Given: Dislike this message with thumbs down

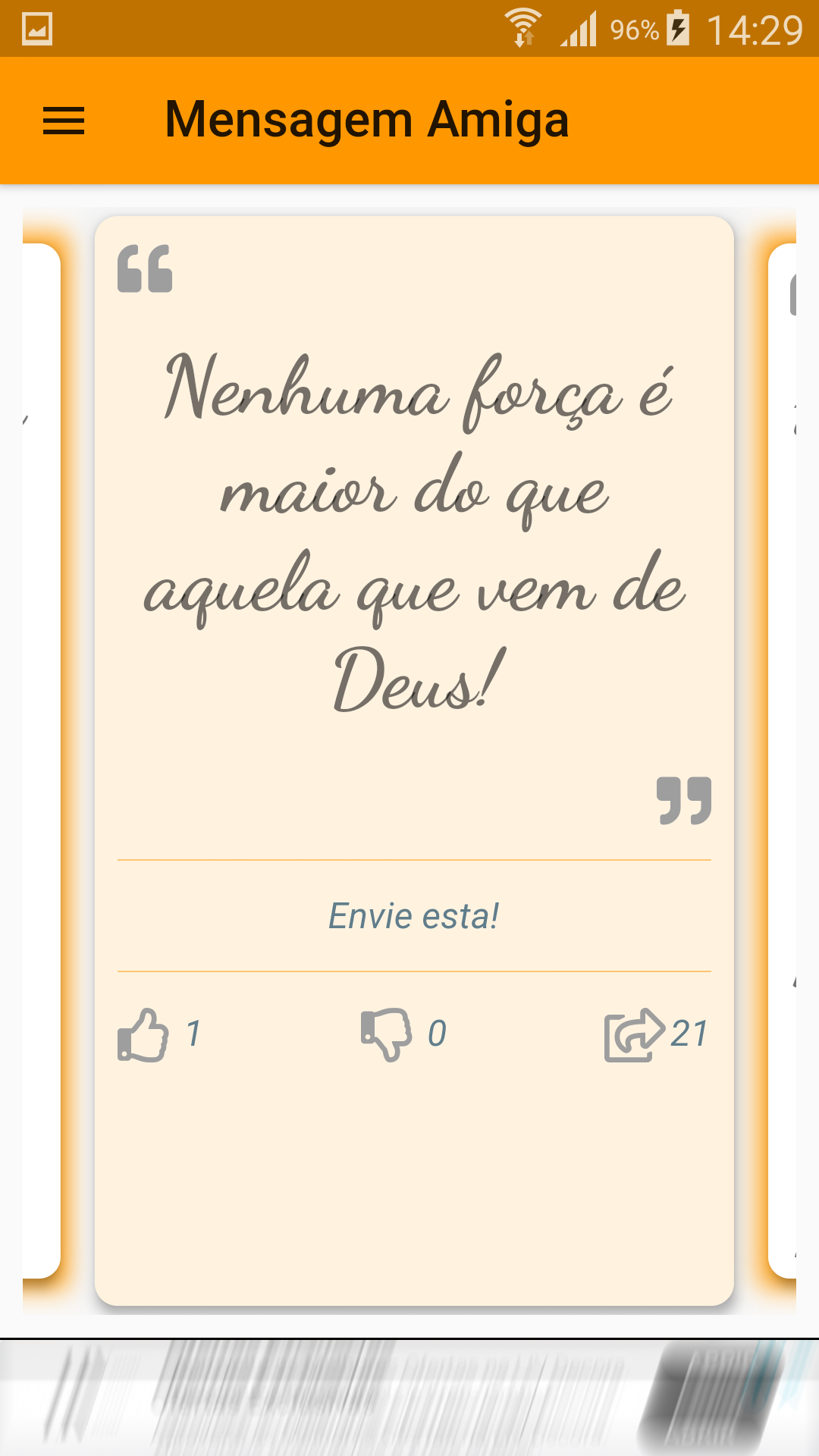Looking at the screenshot, I should [x=386, y=1034].
